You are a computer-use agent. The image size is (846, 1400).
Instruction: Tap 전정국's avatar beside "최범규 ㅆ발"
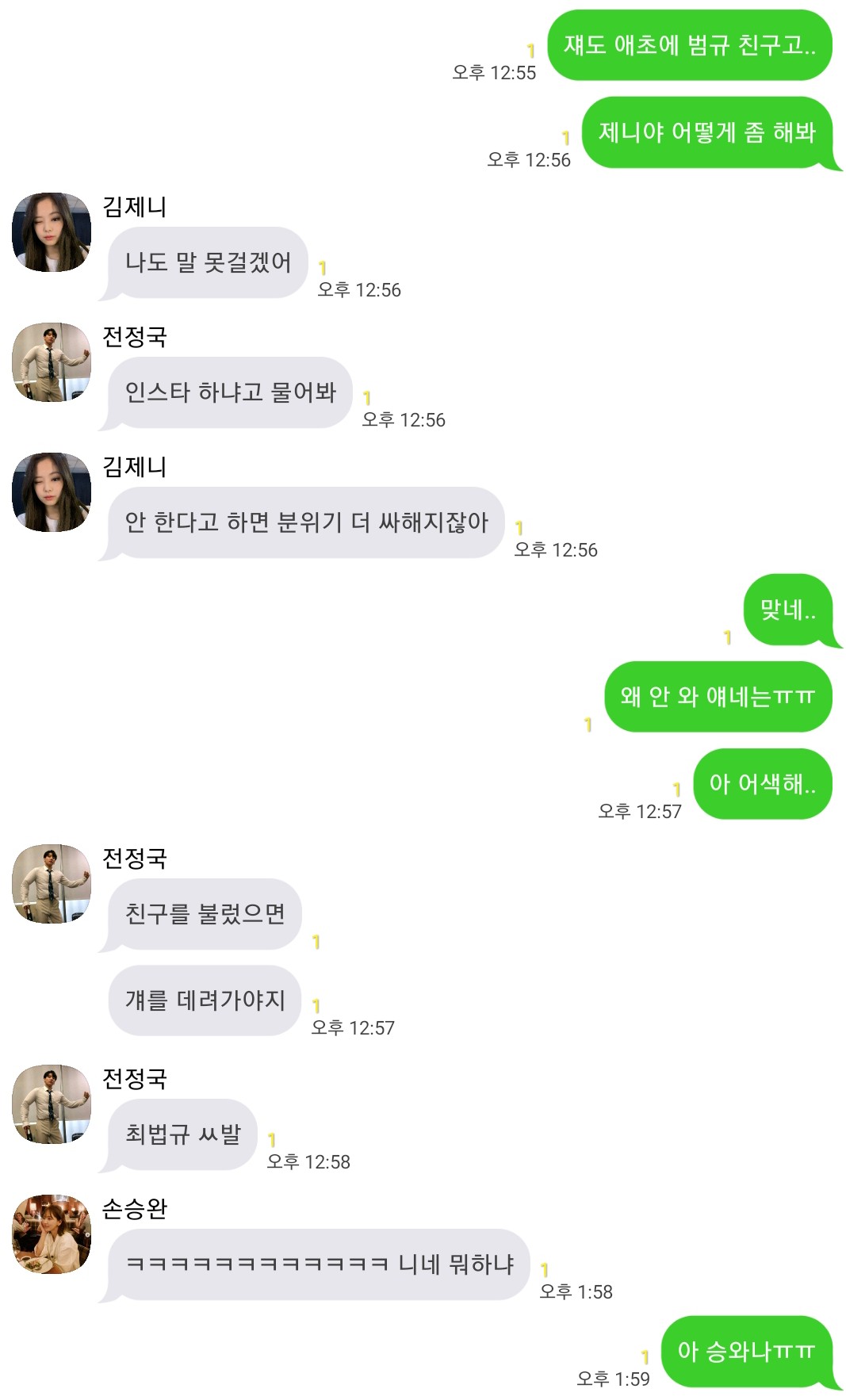(x=52, y=1104)
